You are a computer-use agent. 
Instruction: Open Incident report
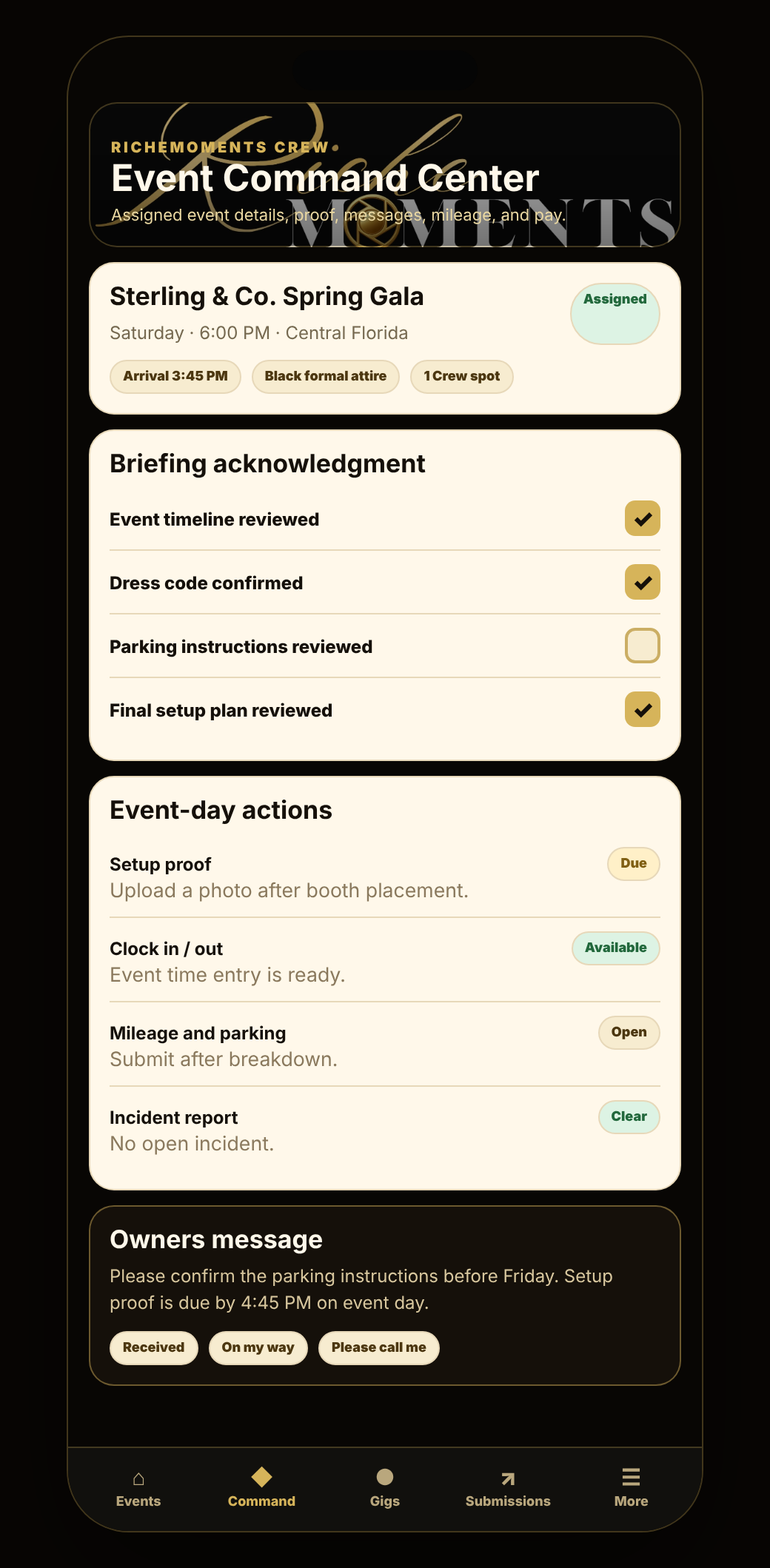click(x=384, y=1130)
